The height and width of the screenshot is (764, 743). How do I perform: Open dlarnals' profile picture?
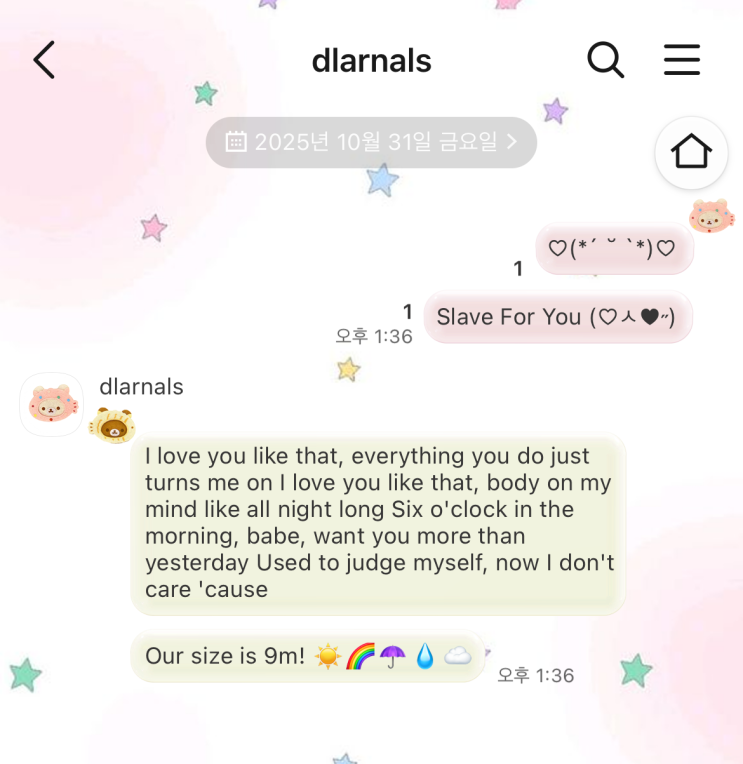[x=51, y=404]
